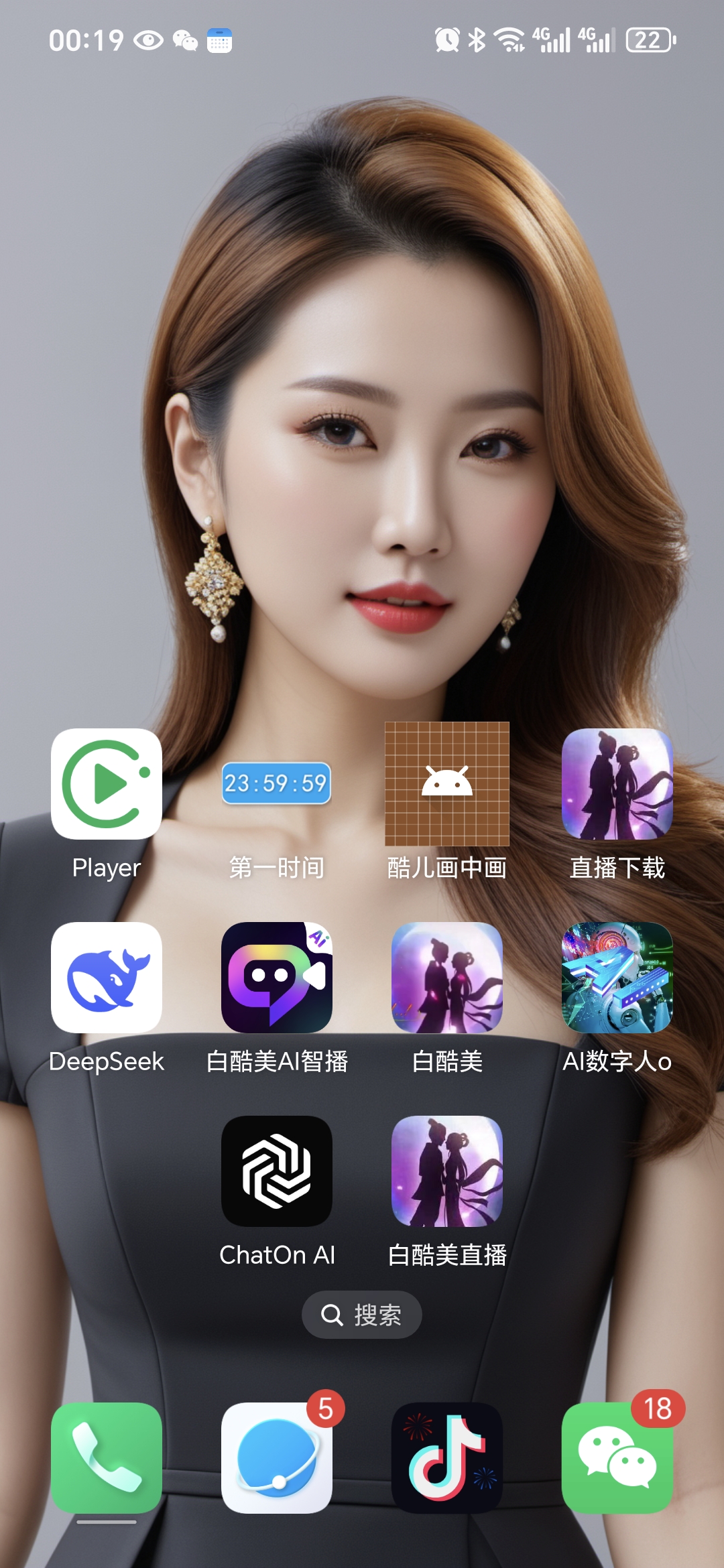Tap the 搜索 search pill
This screenshot has width=724, height=1568.
(361, 1315)
